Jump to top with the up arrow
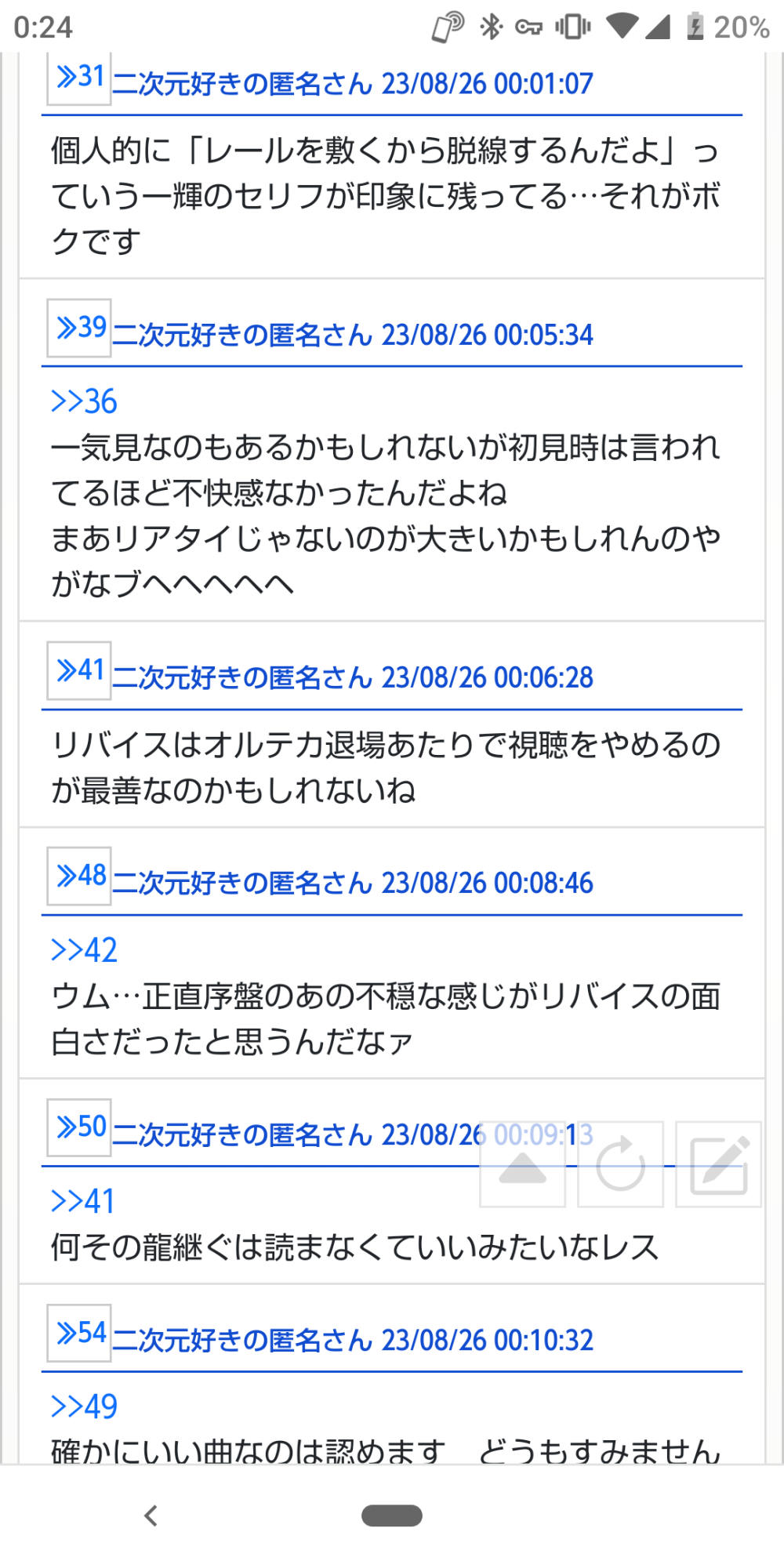This screenshot has width=784, height=1568. (522, 1164)
